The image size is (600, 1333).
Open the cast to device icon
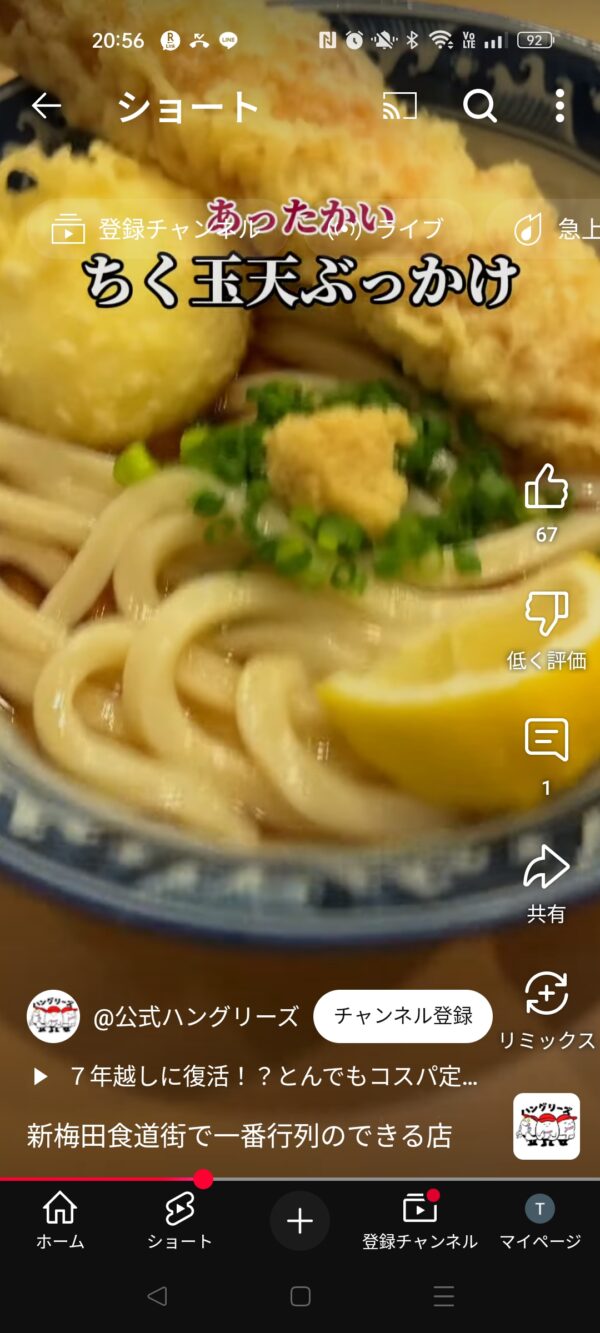coord(400,106)
